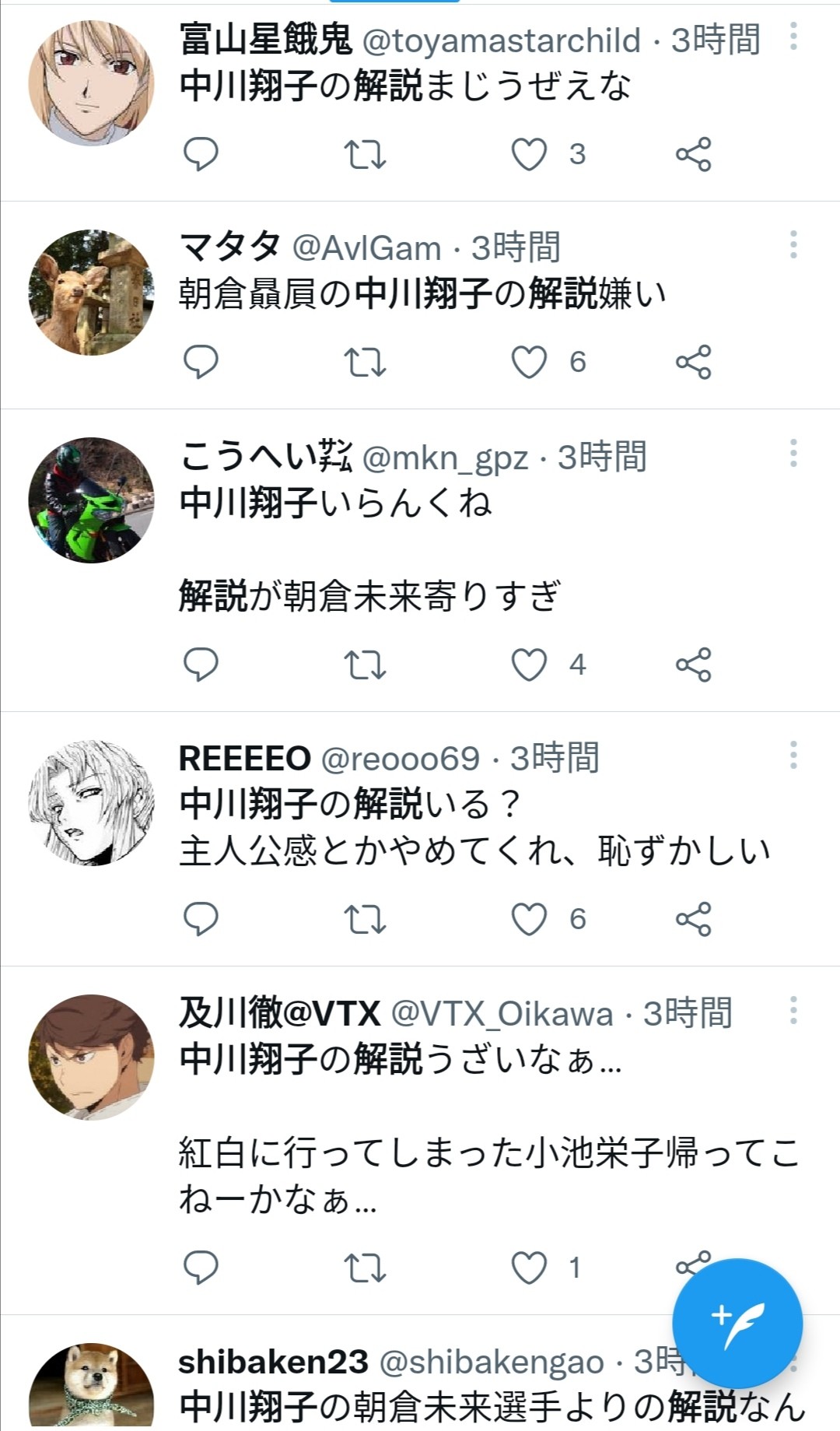Open overflow menu on マタタ's tweet
Screen dimensions: 840x1431
pos(793,245)
